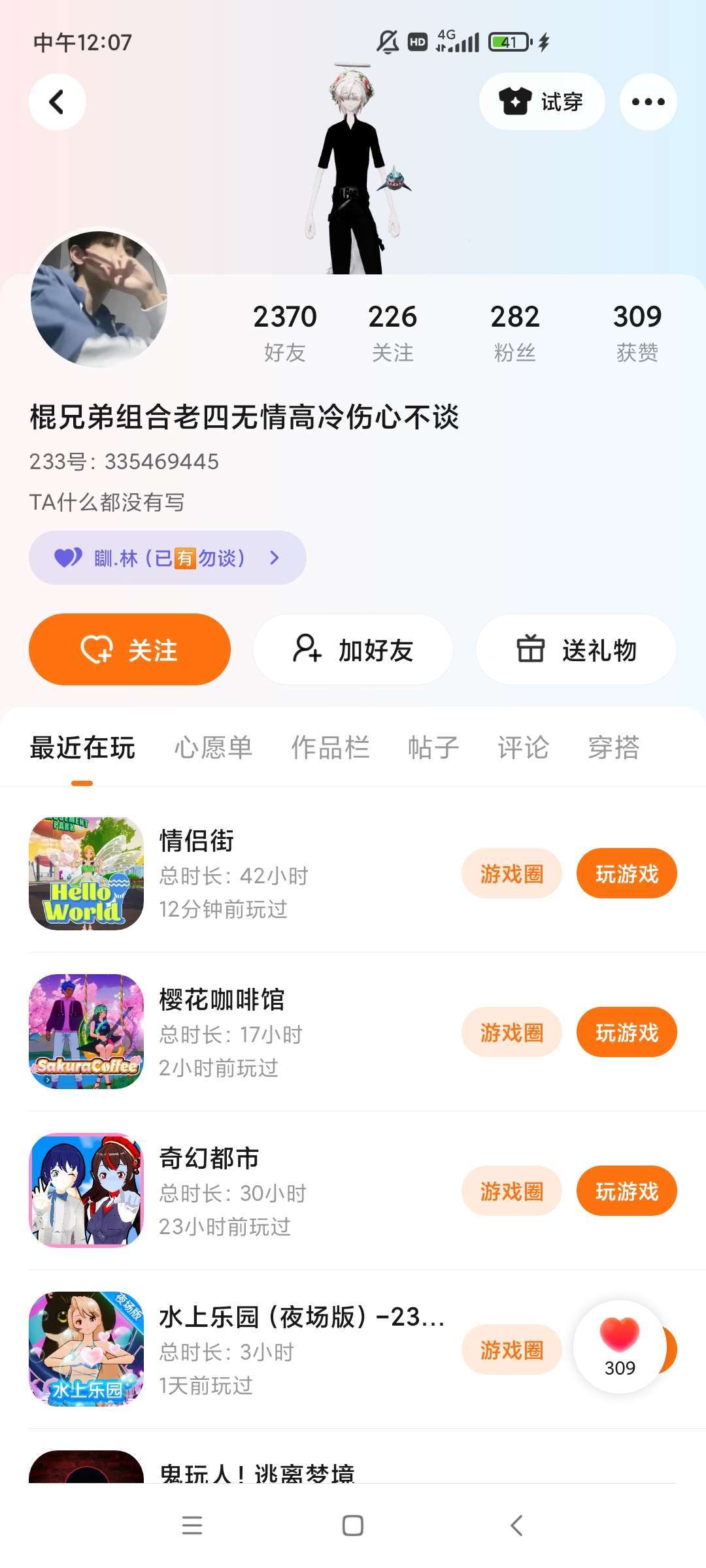Select the 穿搭 tab
Screen dimensions: 706x1568
click(x=613, y=747)
